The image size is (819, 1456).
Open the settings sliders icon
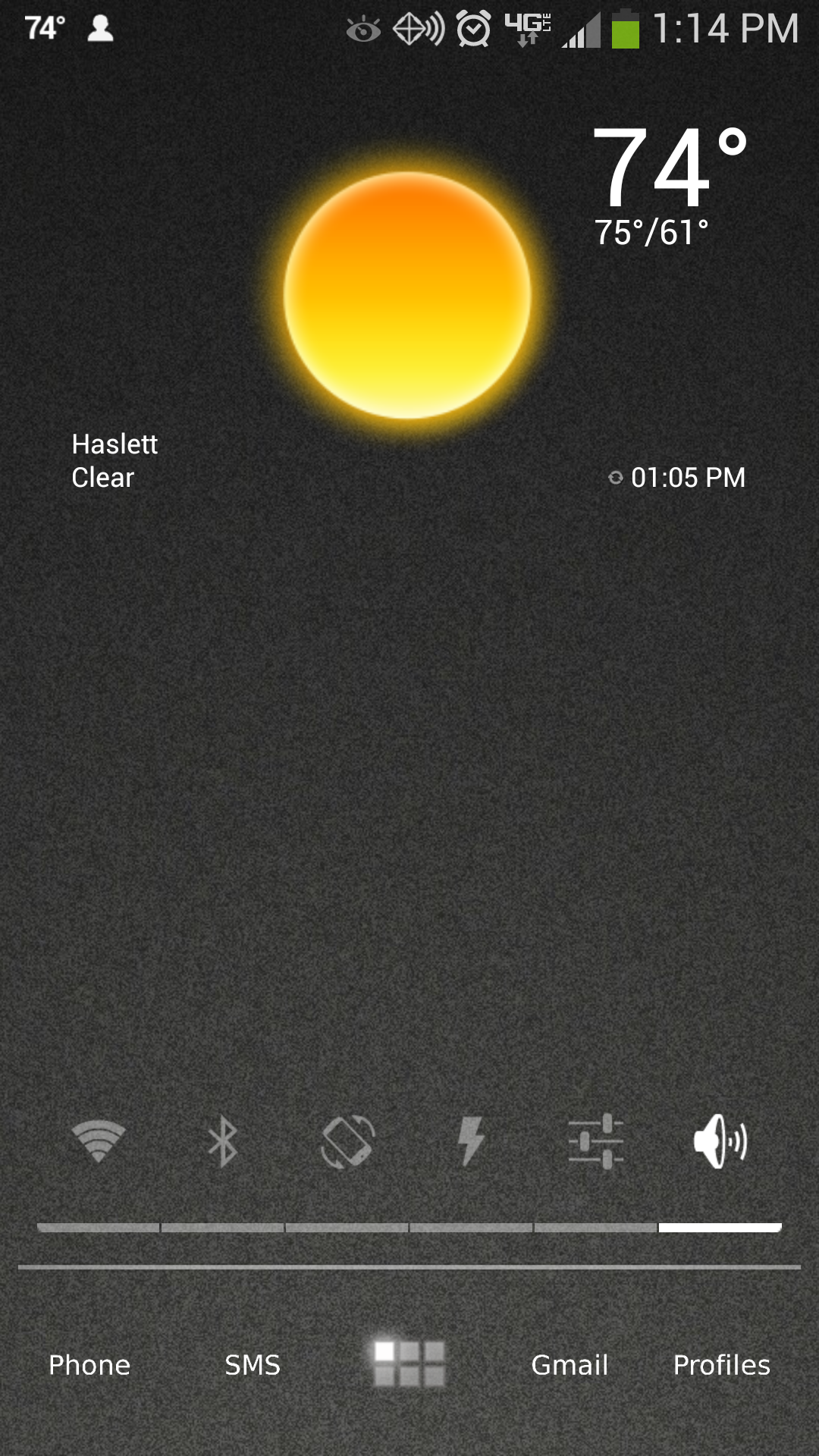click(596, 1141)
